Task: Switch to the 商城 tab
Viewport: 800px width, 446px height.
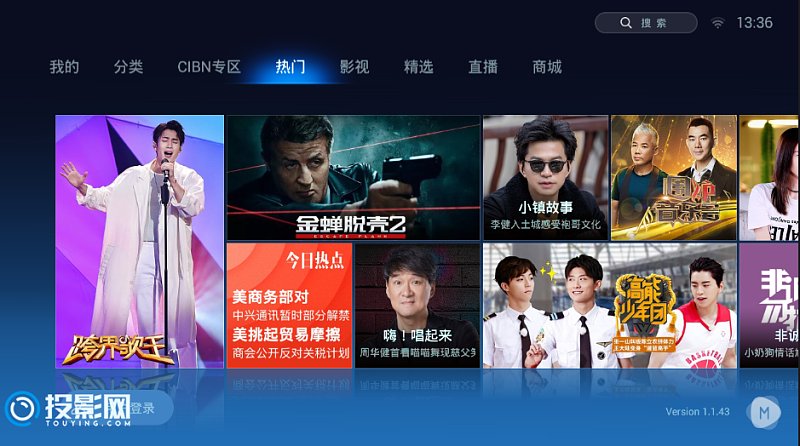Action: click(547, 67)
